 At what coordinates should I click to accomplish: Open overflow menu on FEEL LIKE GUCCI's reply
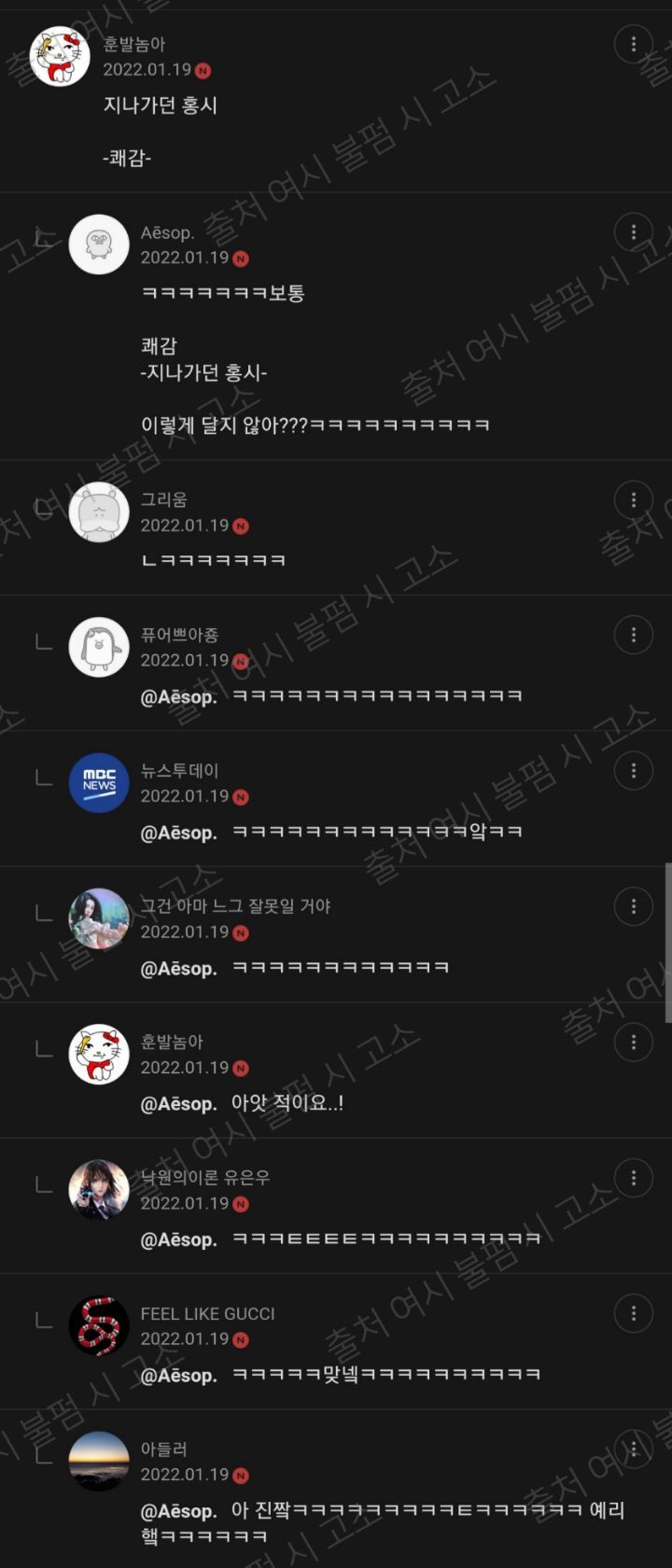coord(633,1313)
